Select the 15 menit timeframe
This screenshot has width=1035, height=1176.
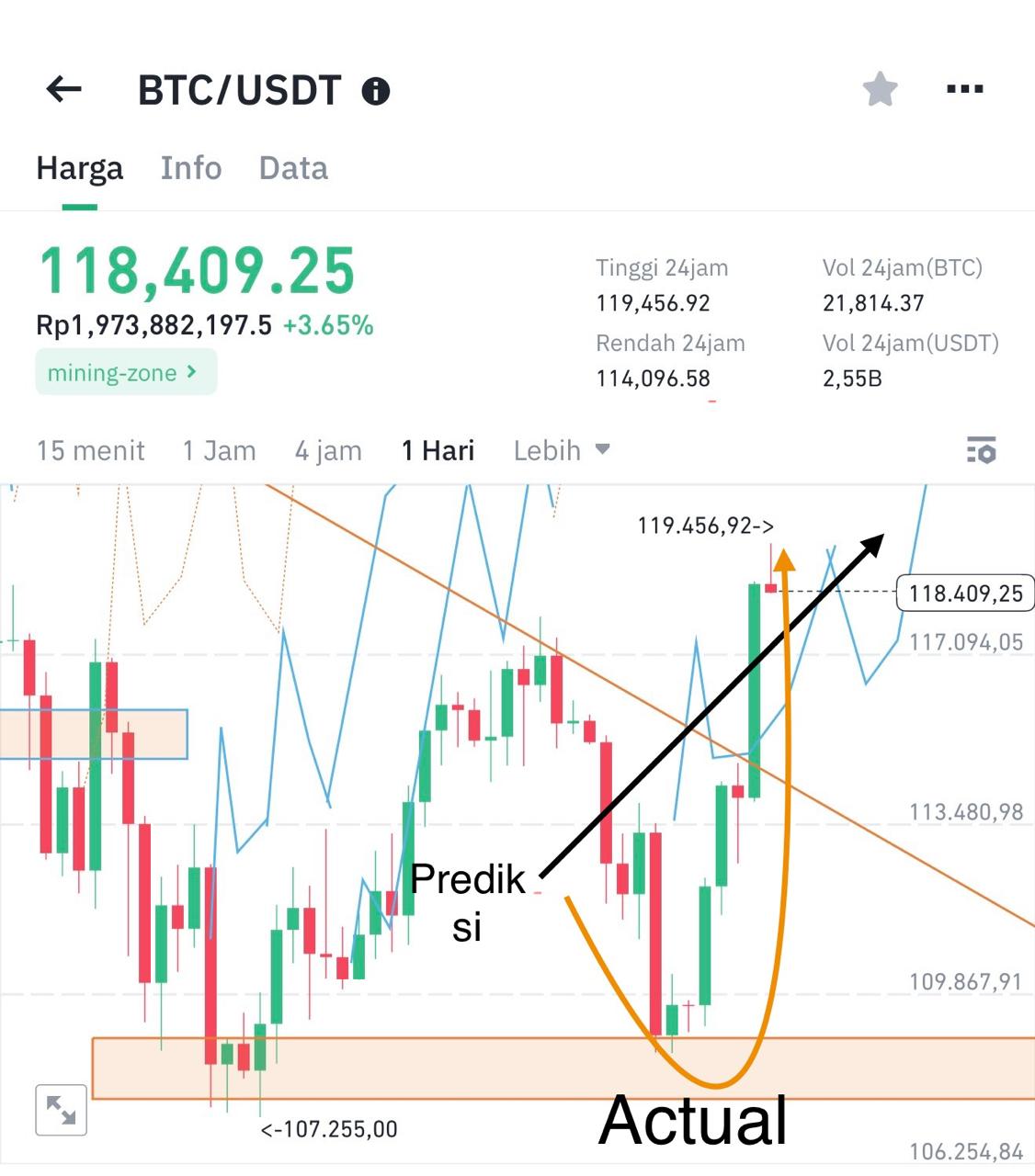90,450
